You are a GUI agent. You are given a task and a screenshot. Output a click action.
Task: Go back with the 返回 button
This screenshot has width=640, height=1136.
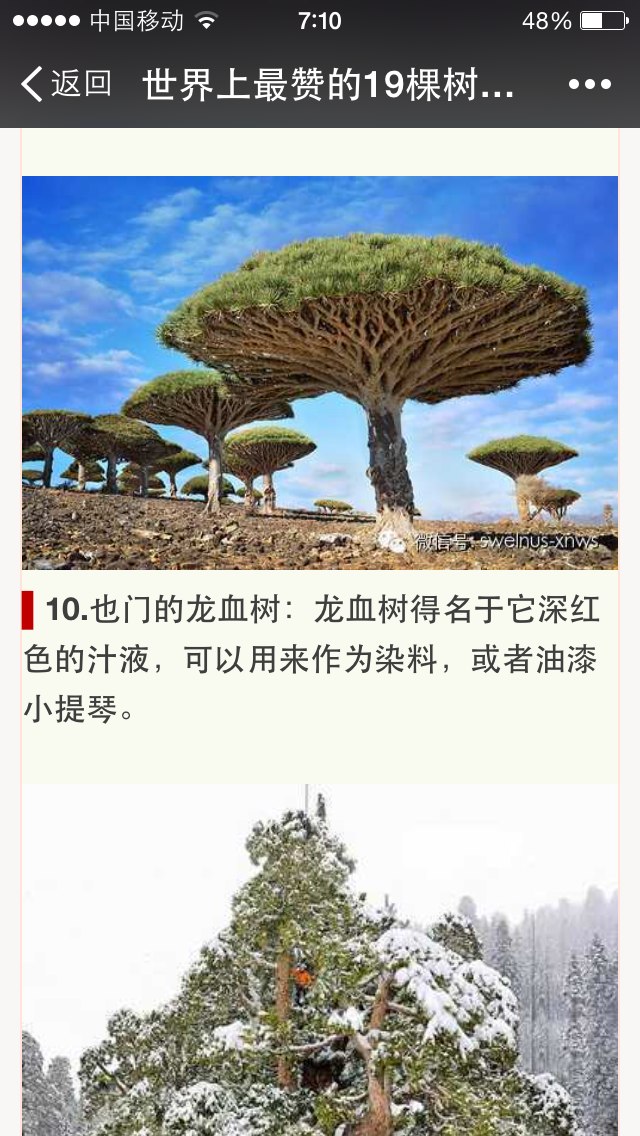pos(66,84)
